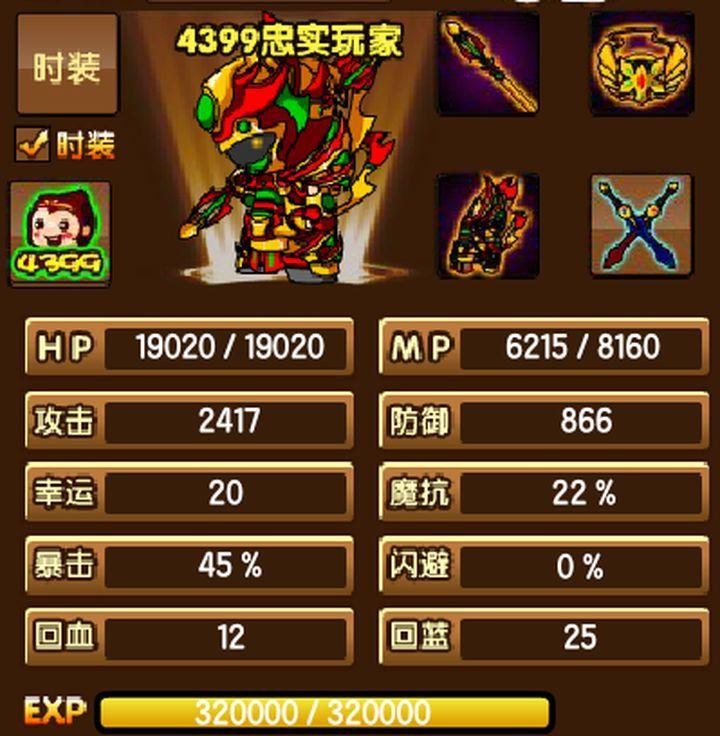Select the spear weapon equipment slot

coord(488,64)
